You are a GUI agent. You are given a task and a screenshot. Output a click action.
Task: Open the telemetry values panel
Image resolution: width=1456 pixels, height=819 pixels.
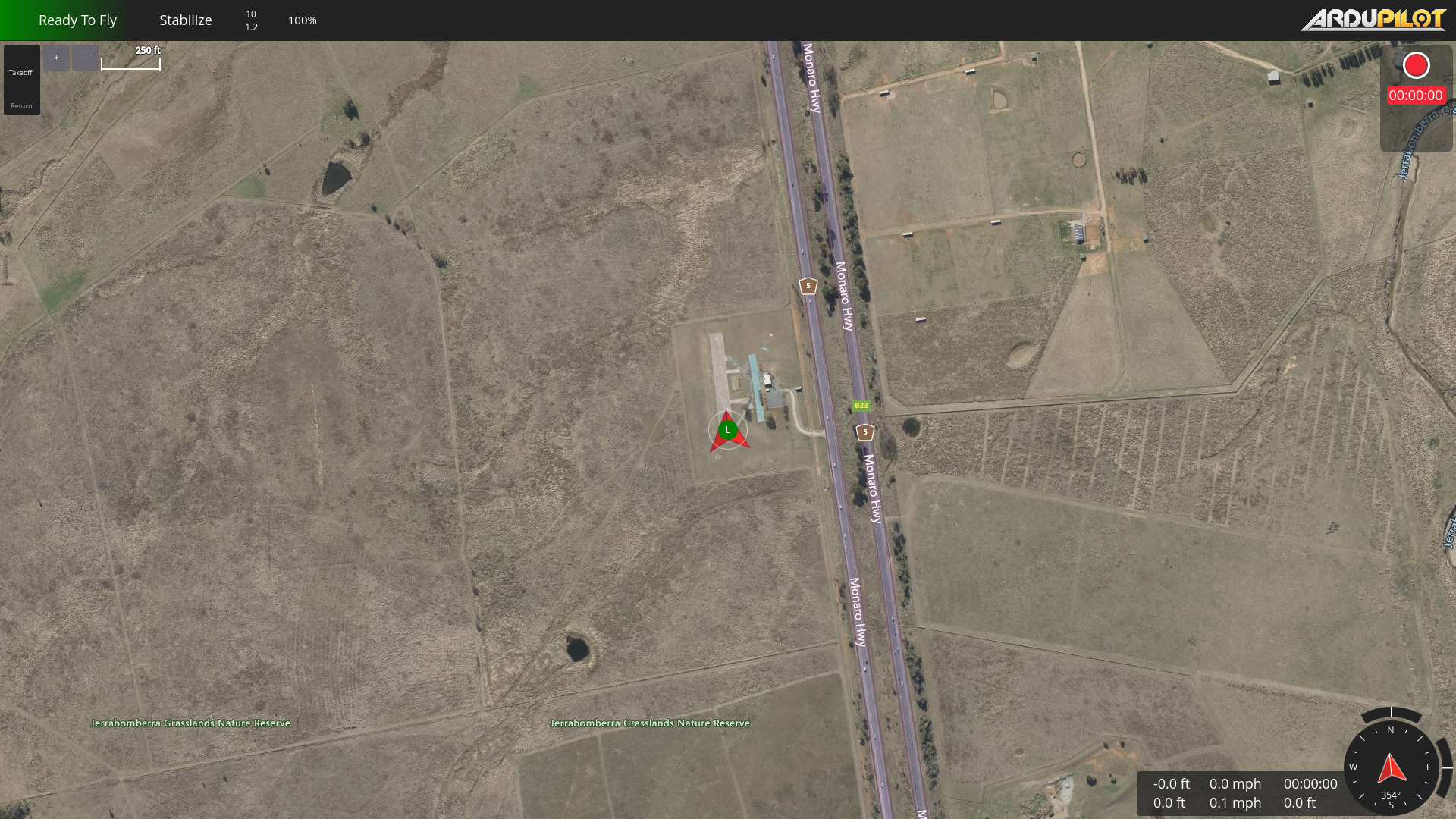point(1244,793)
